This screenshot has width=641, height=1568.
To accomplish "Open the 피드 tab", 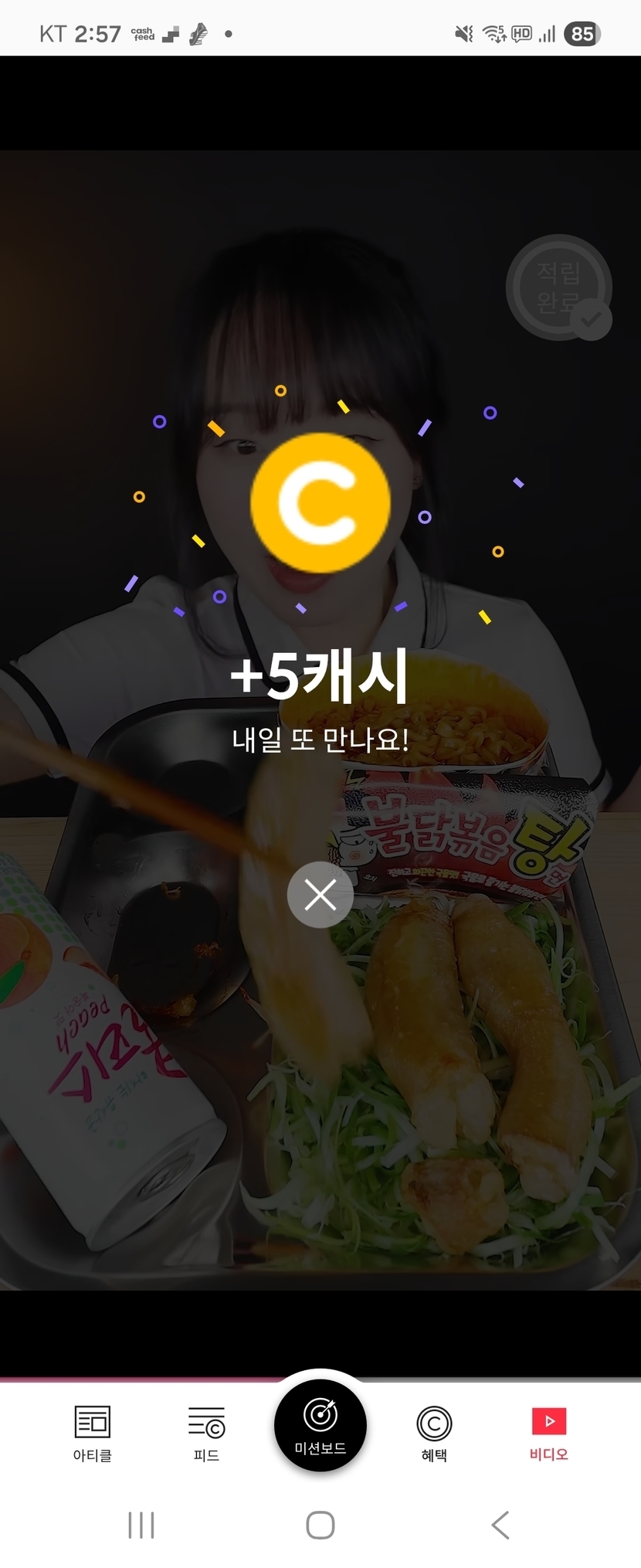I will click(206, 1434).
